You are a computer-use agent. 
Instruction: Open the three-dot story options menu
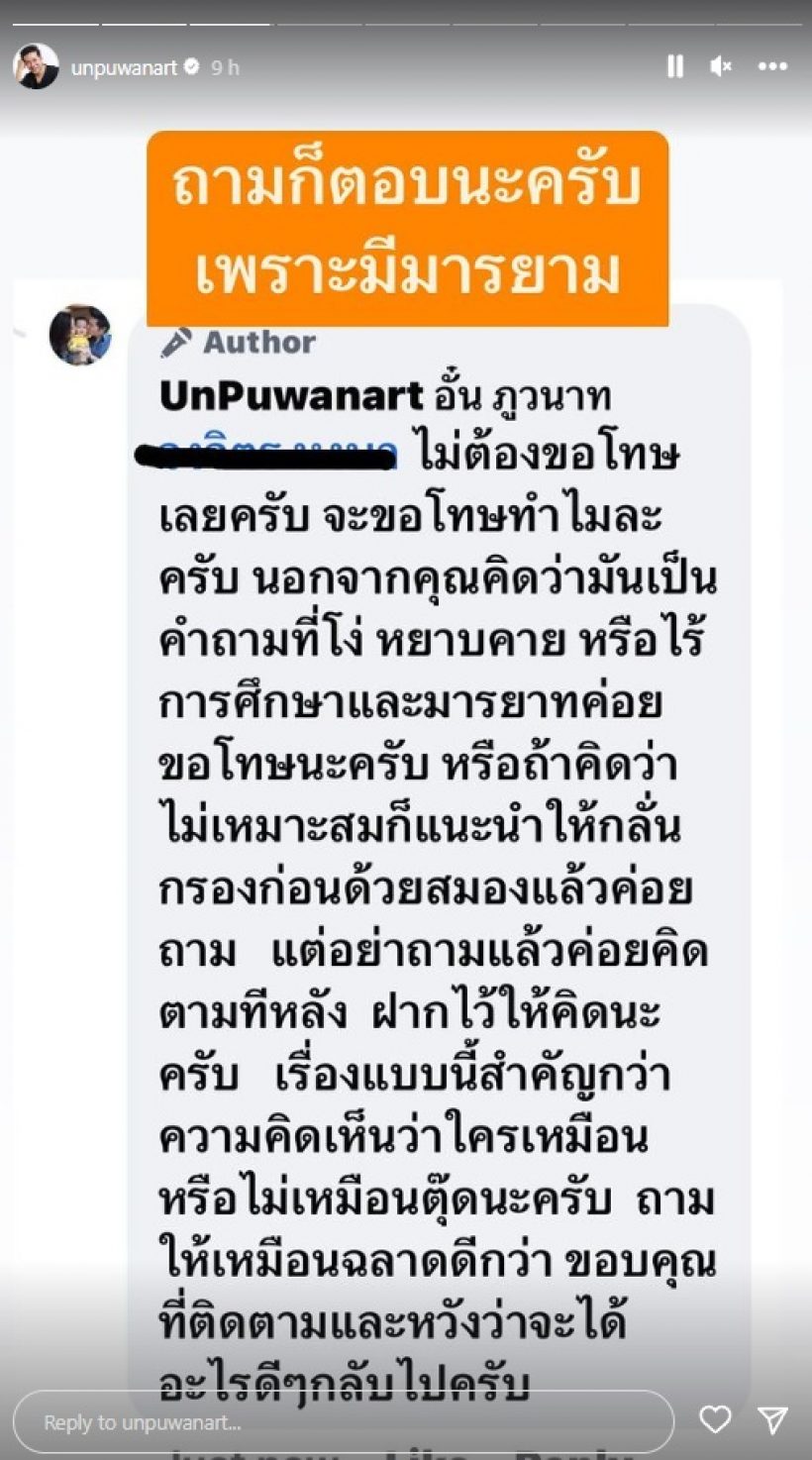coord(772,66)
